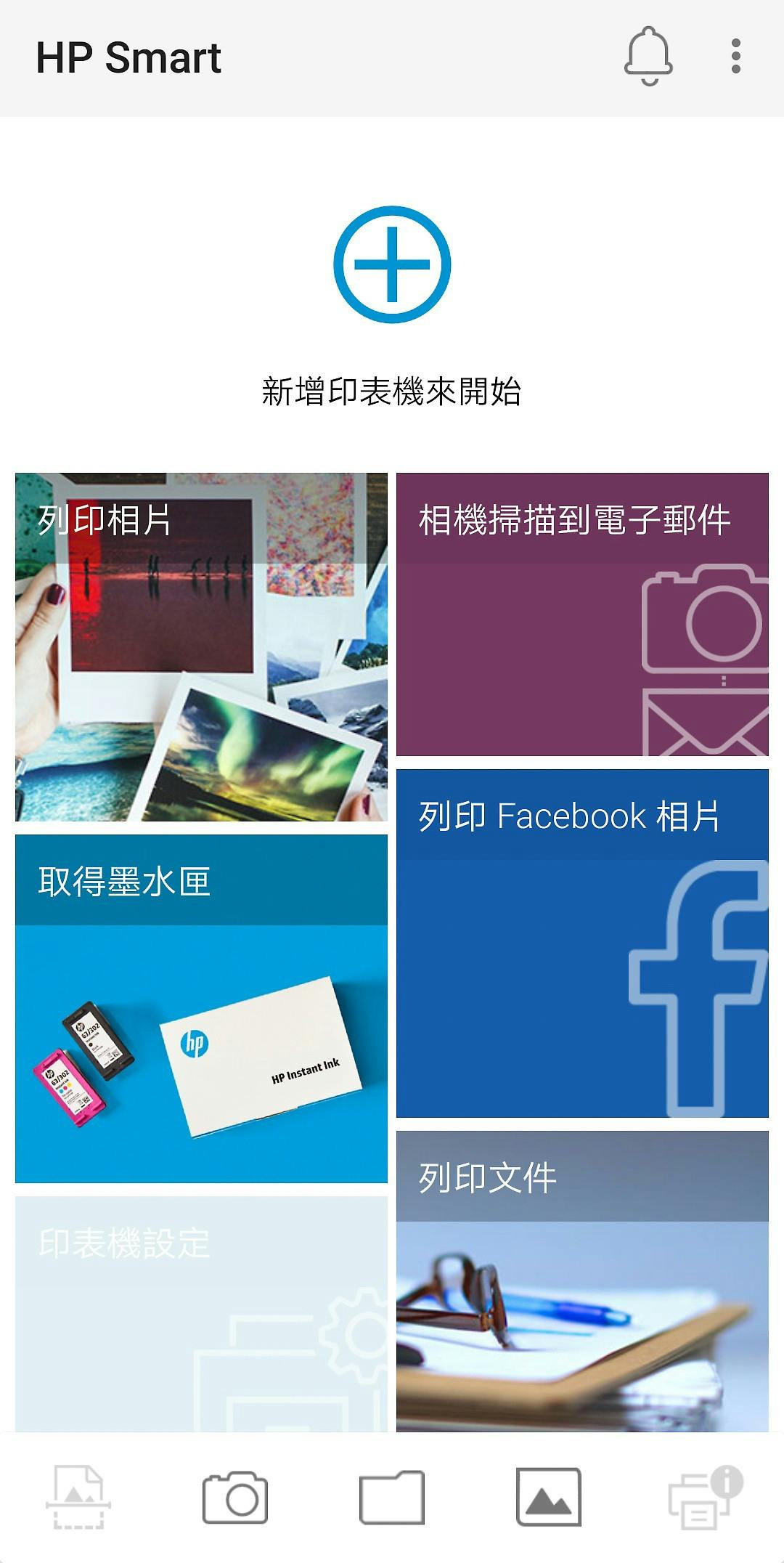Open the 印表機設定 tile
Viewport: 784px width, 1563px height.
pos(201,1313)
